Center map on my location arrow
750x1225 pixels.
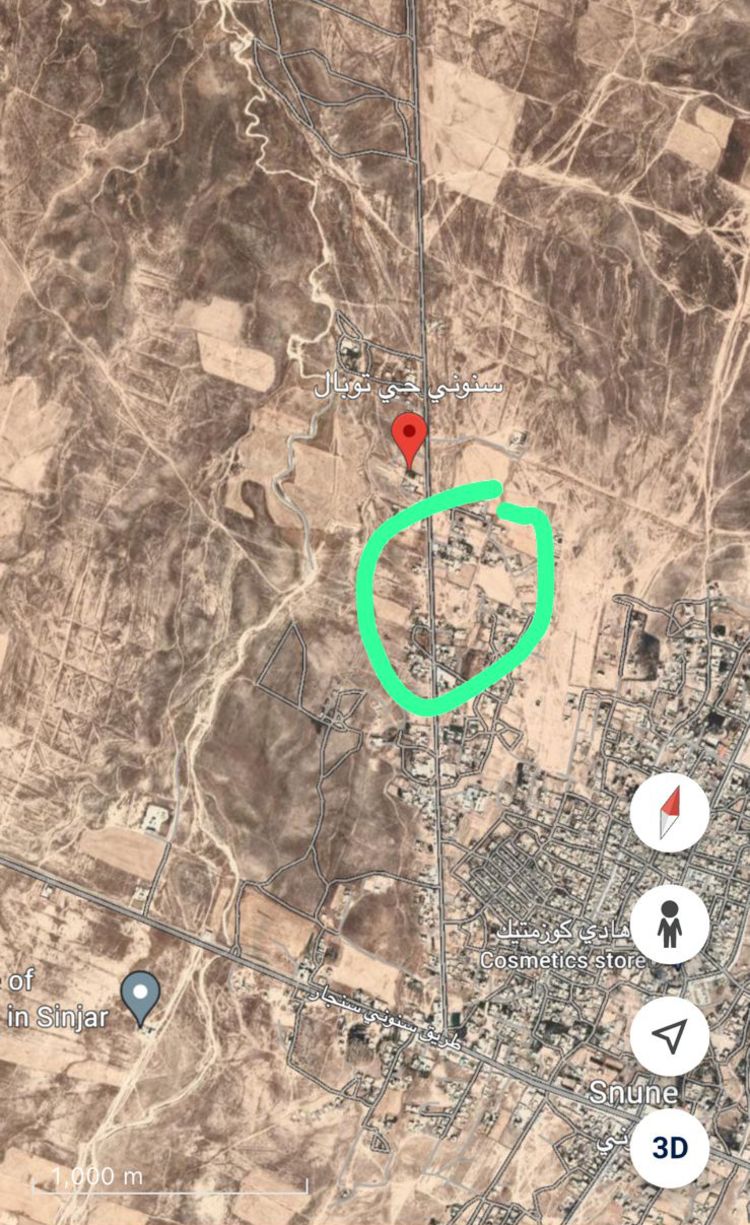(669, 1036)
